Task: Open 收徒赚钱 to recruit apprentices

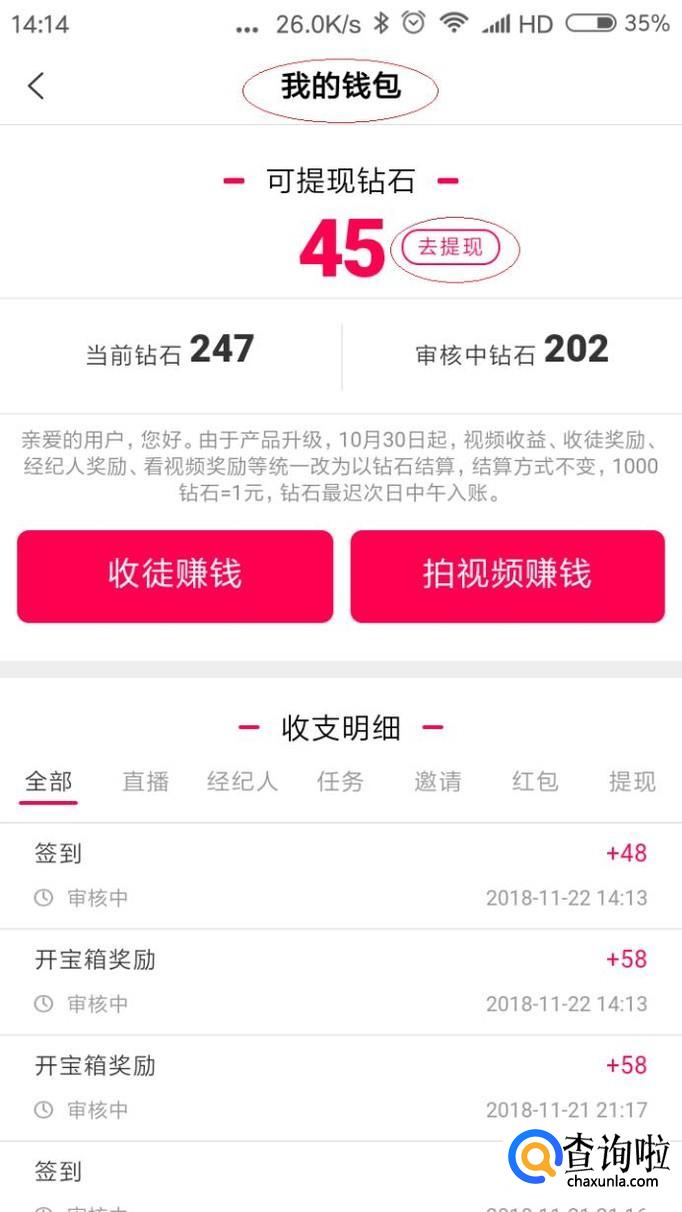Action: pos(175,576)
